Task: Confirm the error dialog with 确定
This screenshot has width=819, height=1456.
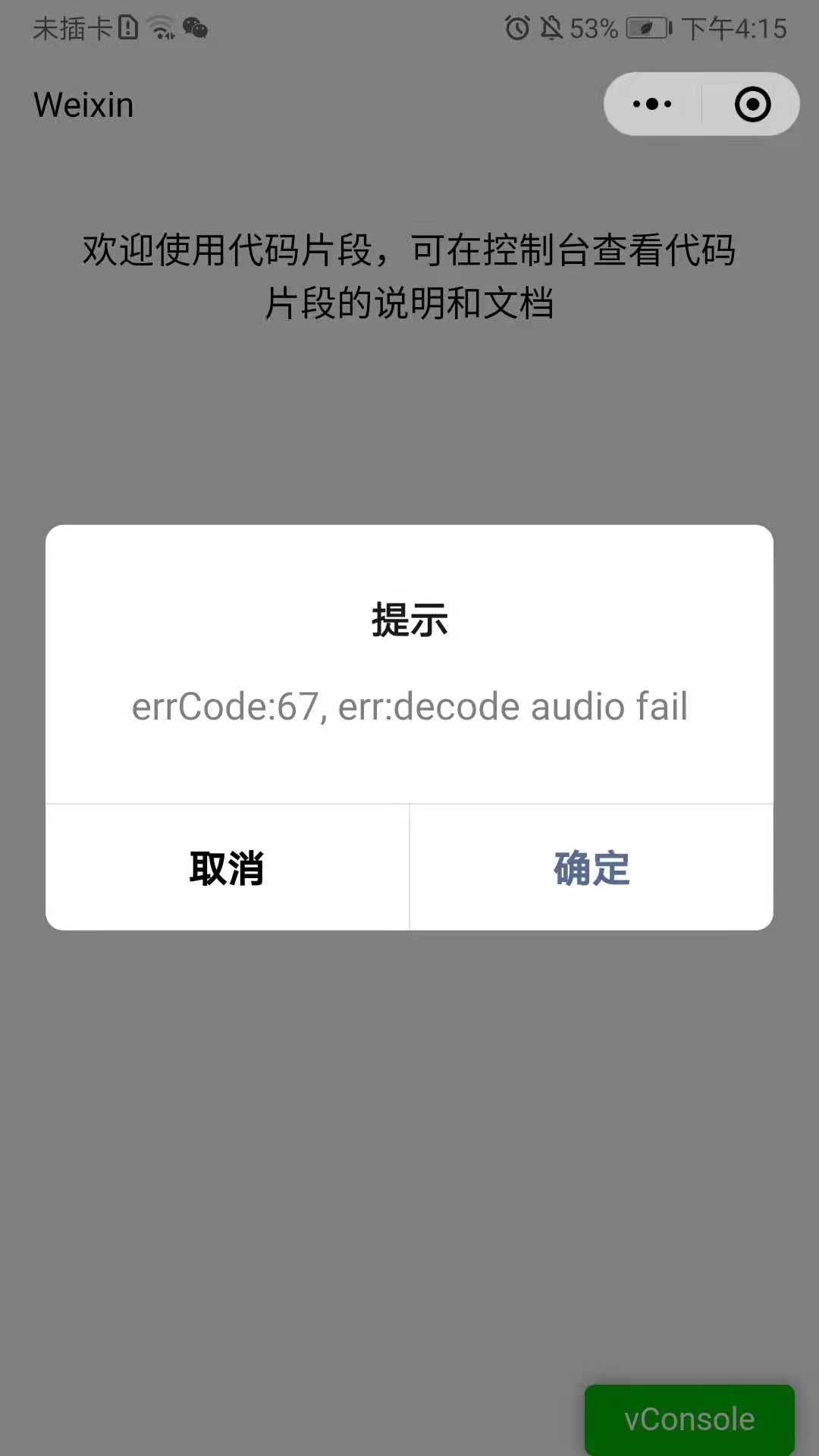Action: point(591,868)
